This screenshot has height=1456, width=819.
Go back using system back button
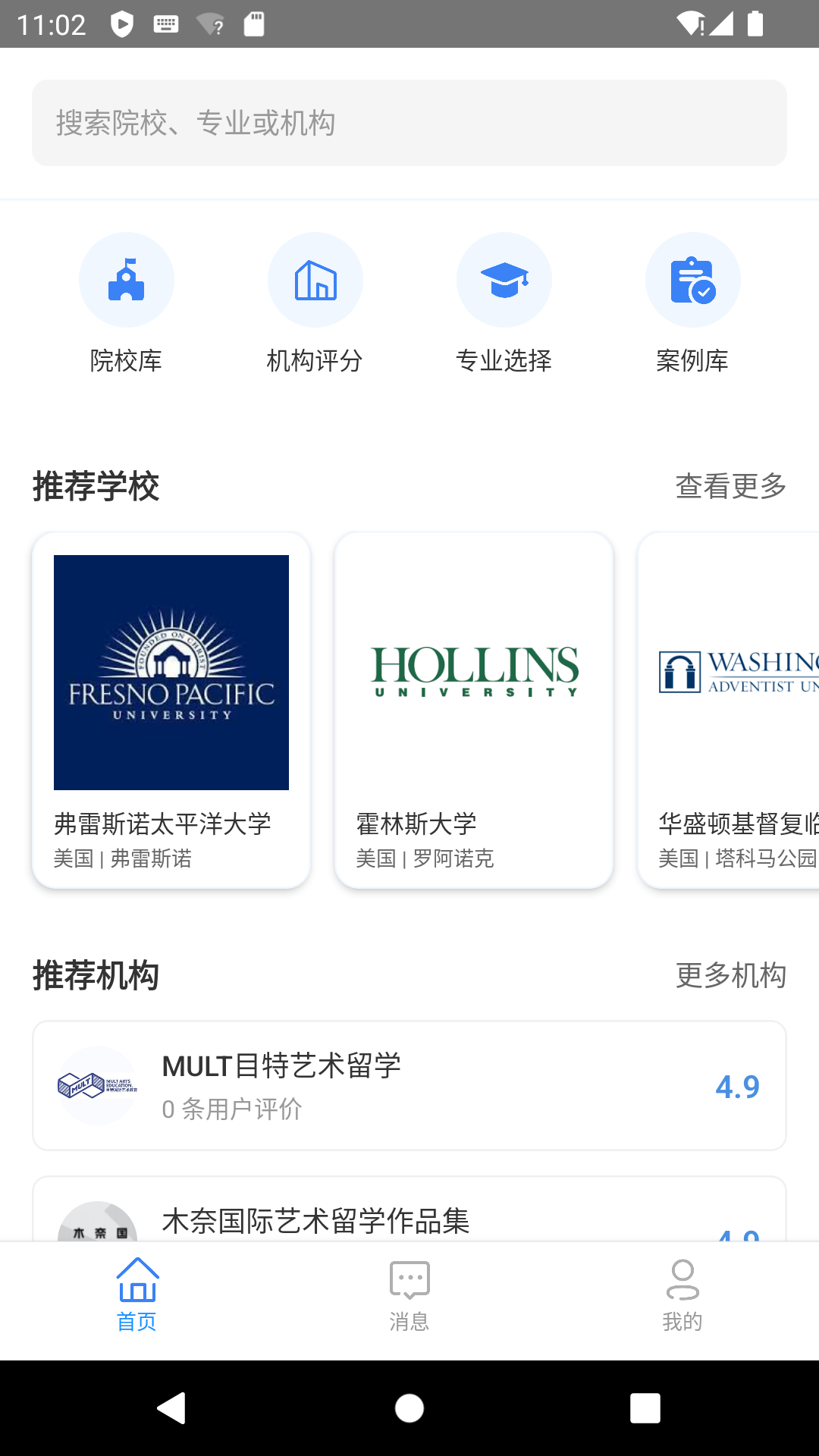172,1408
